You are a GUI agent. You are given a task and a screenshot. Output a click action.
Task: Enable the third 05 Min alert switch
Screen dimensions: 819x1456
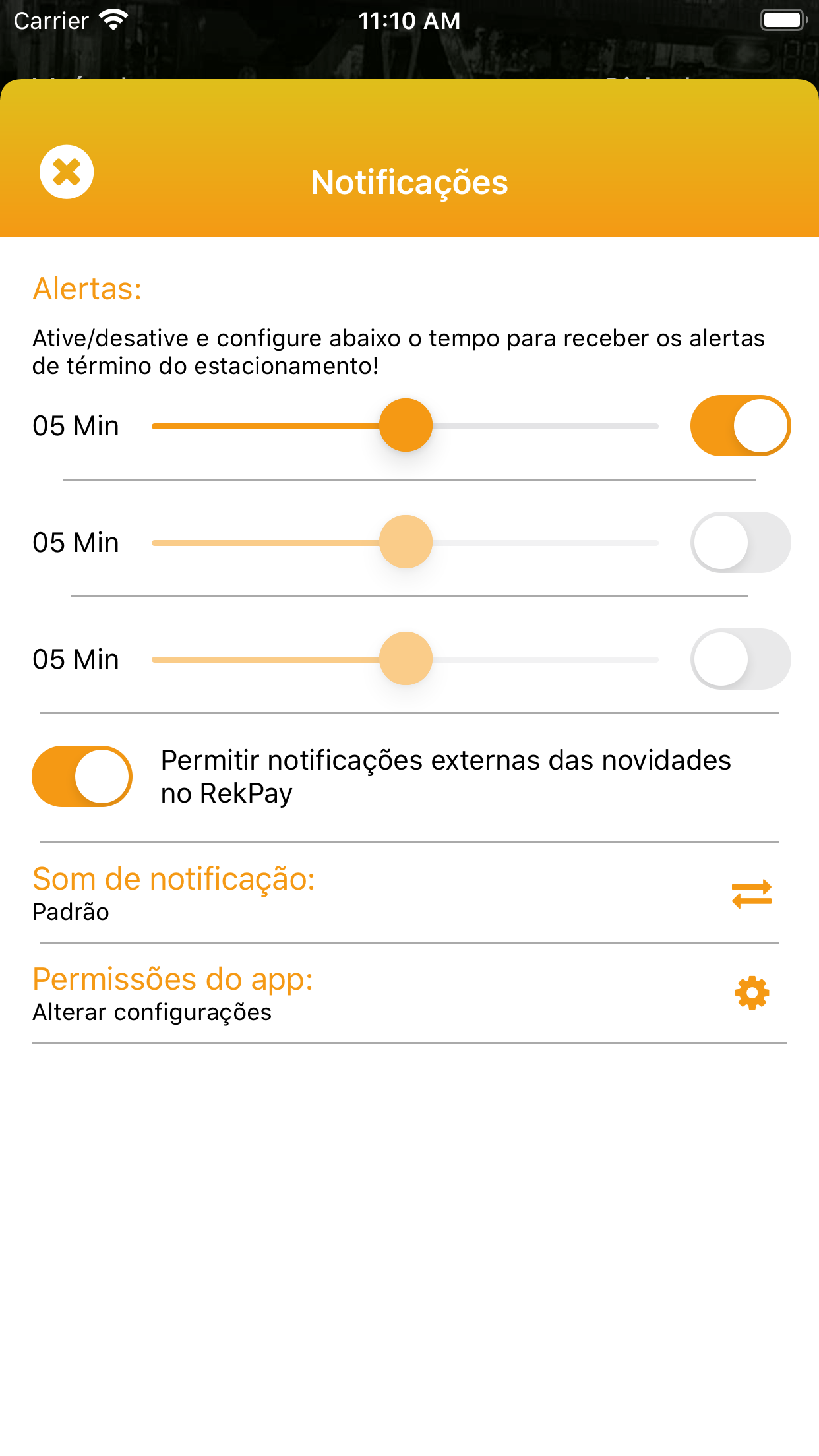[x=740, y=659]
